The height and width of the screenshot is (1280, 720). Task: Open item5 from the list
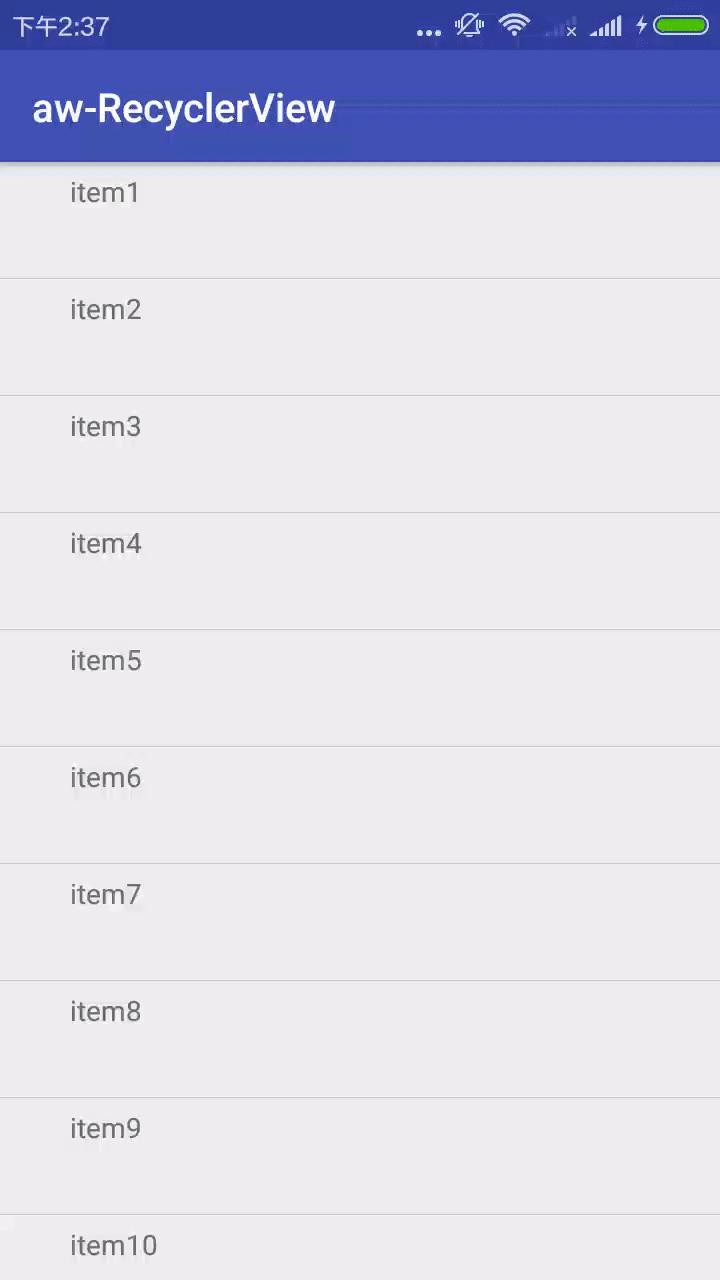pyautogui.click(x=106, y=661)
